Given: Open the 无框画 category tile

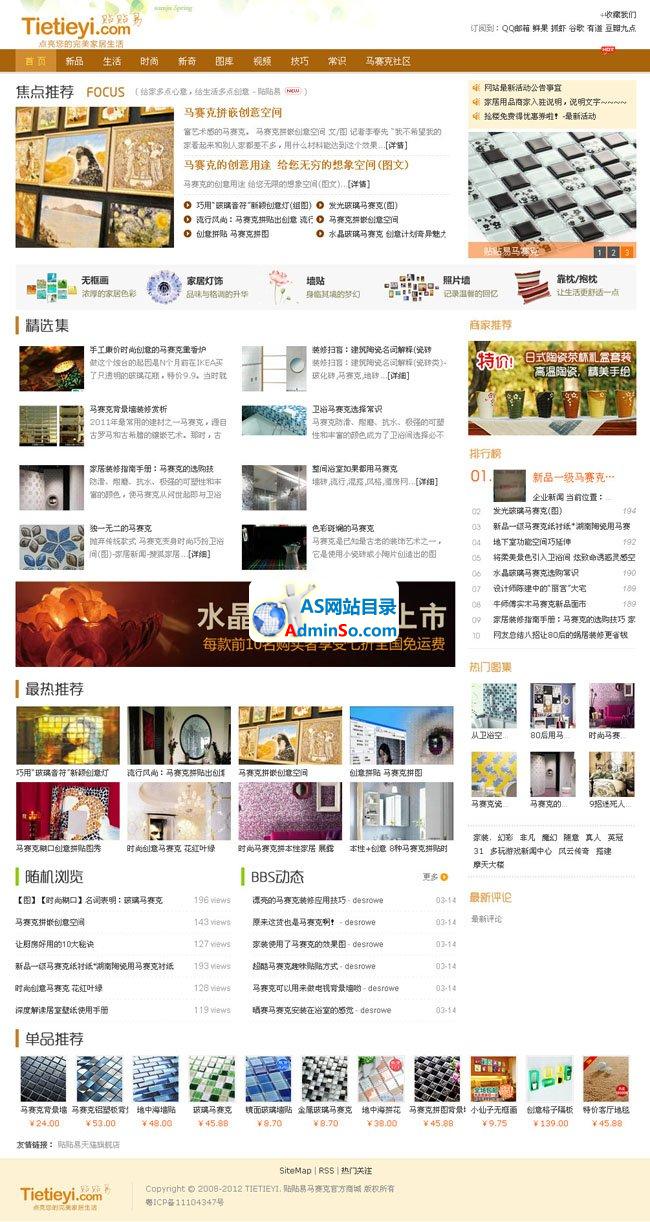Looking at the screenshot, I should point(95,281).
